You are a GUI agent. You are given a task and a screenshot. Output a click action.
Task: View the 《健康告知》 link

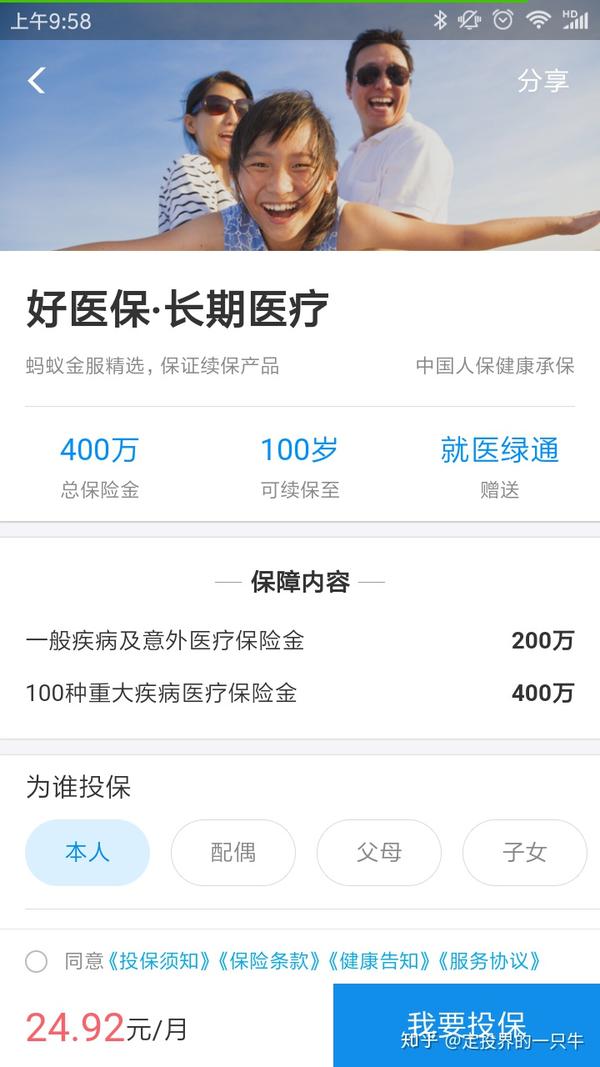point(382,962)
